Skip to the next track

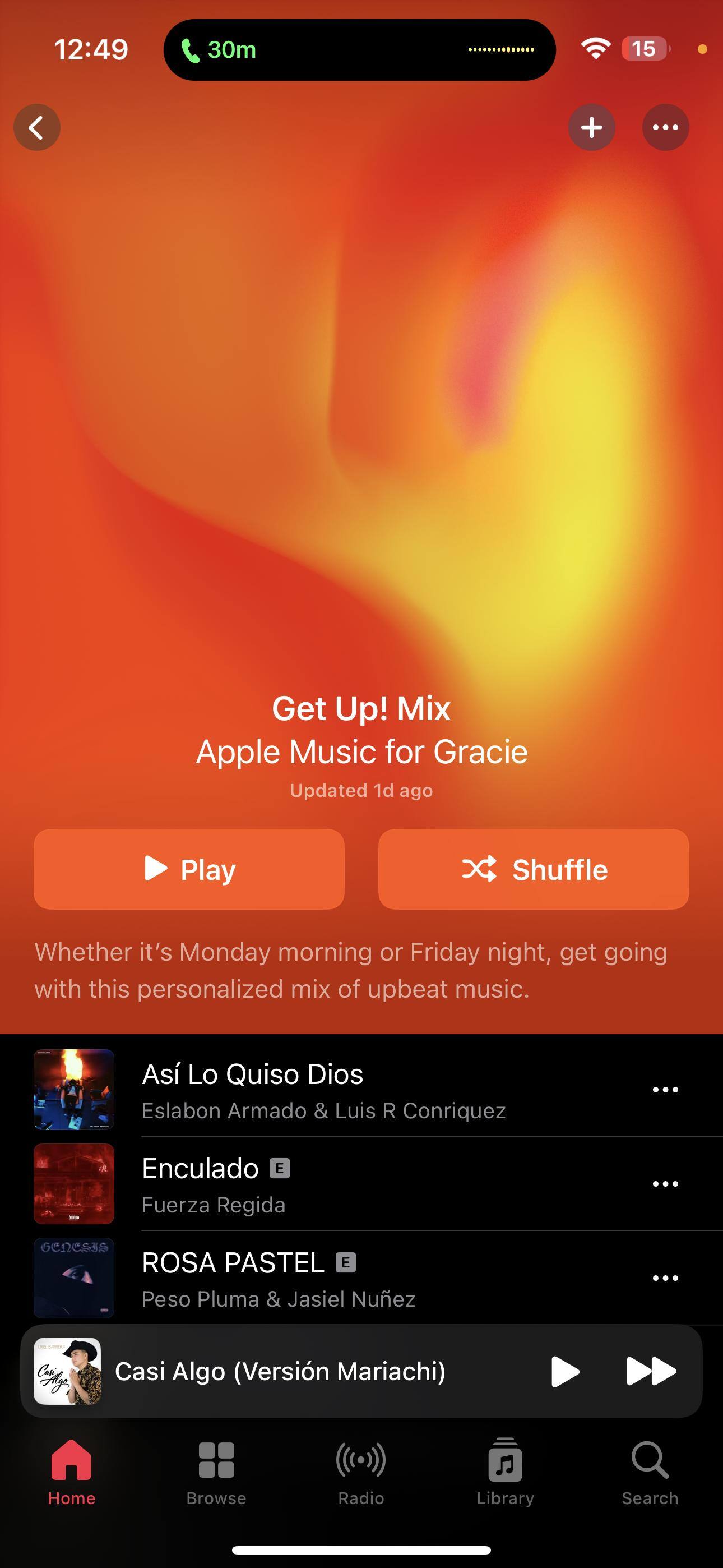click(651, 1371)
